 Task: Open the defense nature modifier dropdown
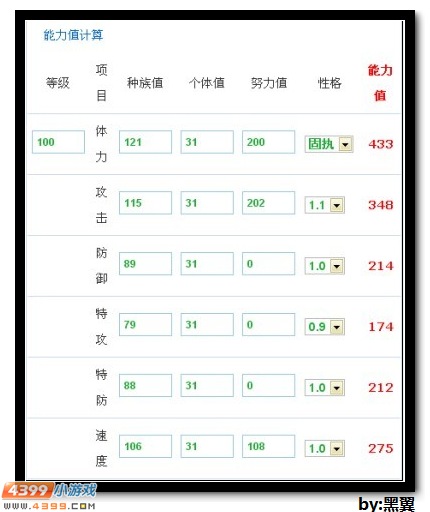pos(325,266)
